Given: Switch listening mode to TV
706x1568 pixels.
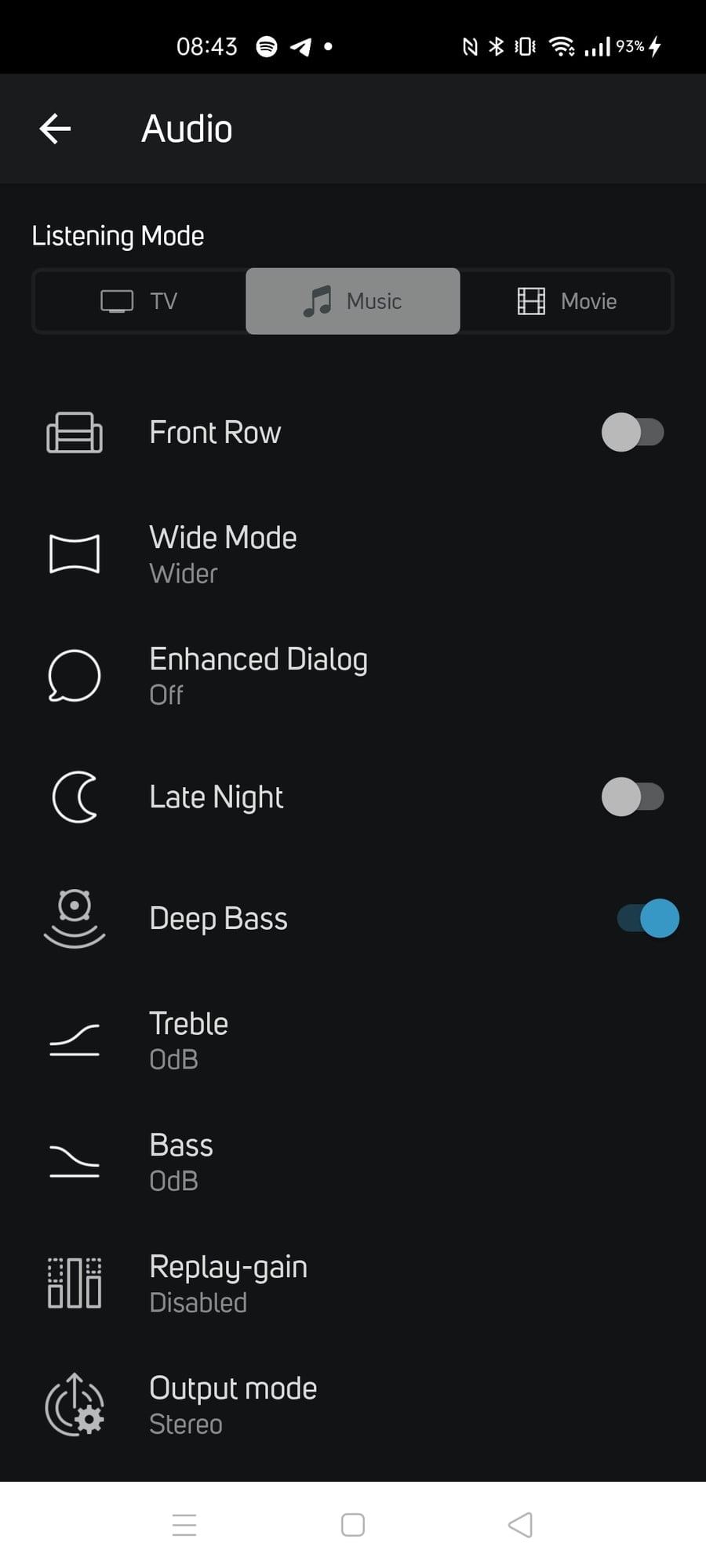Looking at the screenshot, I should pos(140,301).
